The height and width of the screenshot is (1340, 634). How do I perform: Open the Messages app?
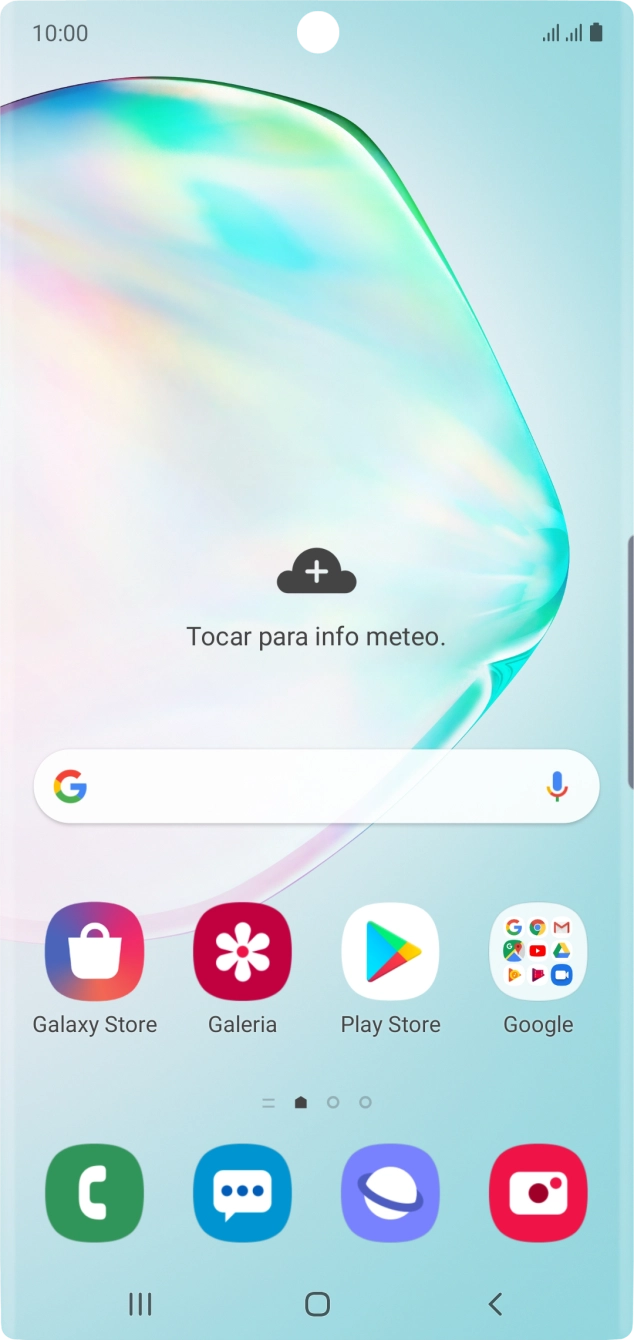[242, 1193]
